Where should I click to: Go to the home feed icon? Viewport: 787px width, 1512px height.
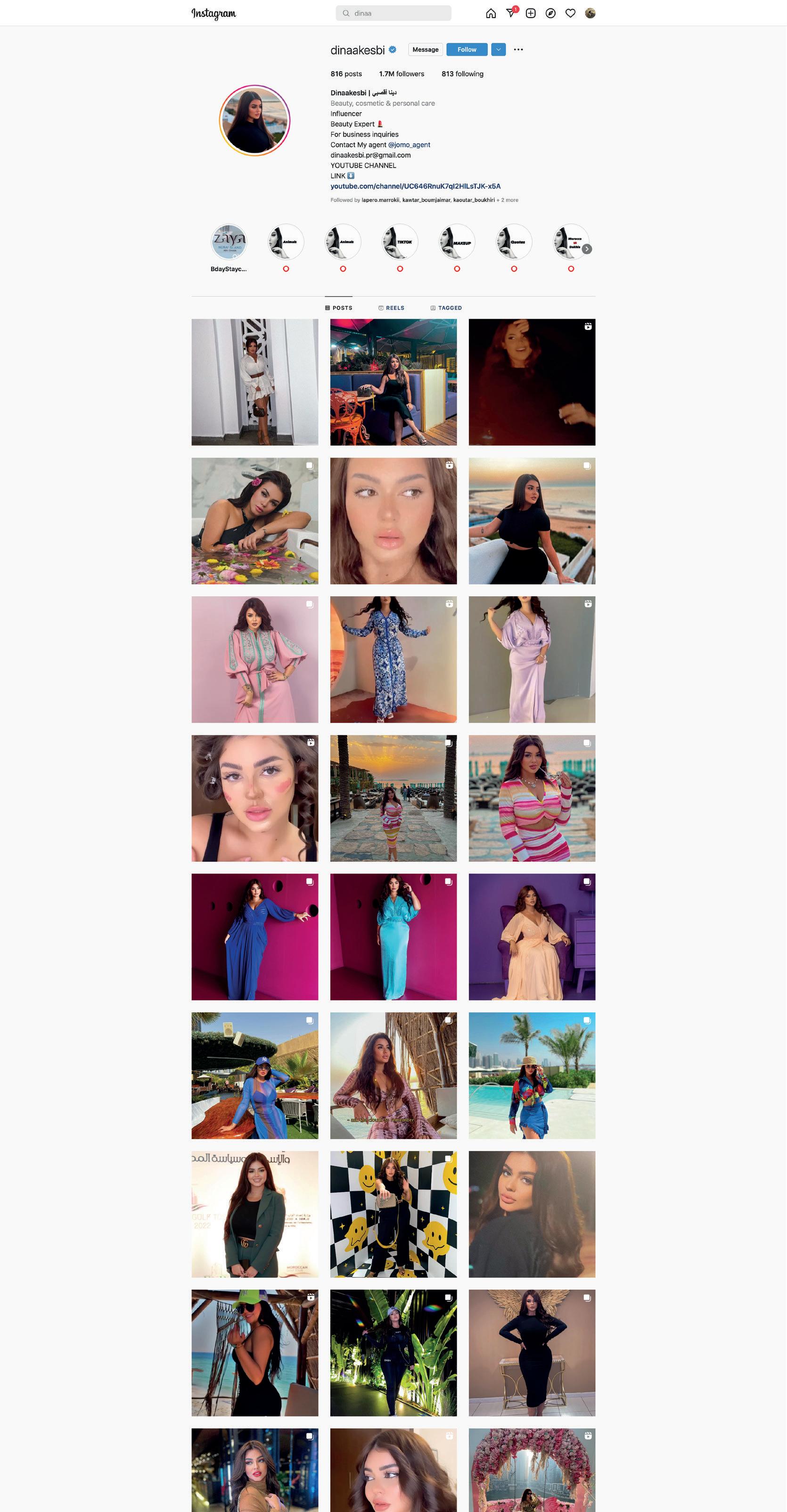click(x=491, y=13)
